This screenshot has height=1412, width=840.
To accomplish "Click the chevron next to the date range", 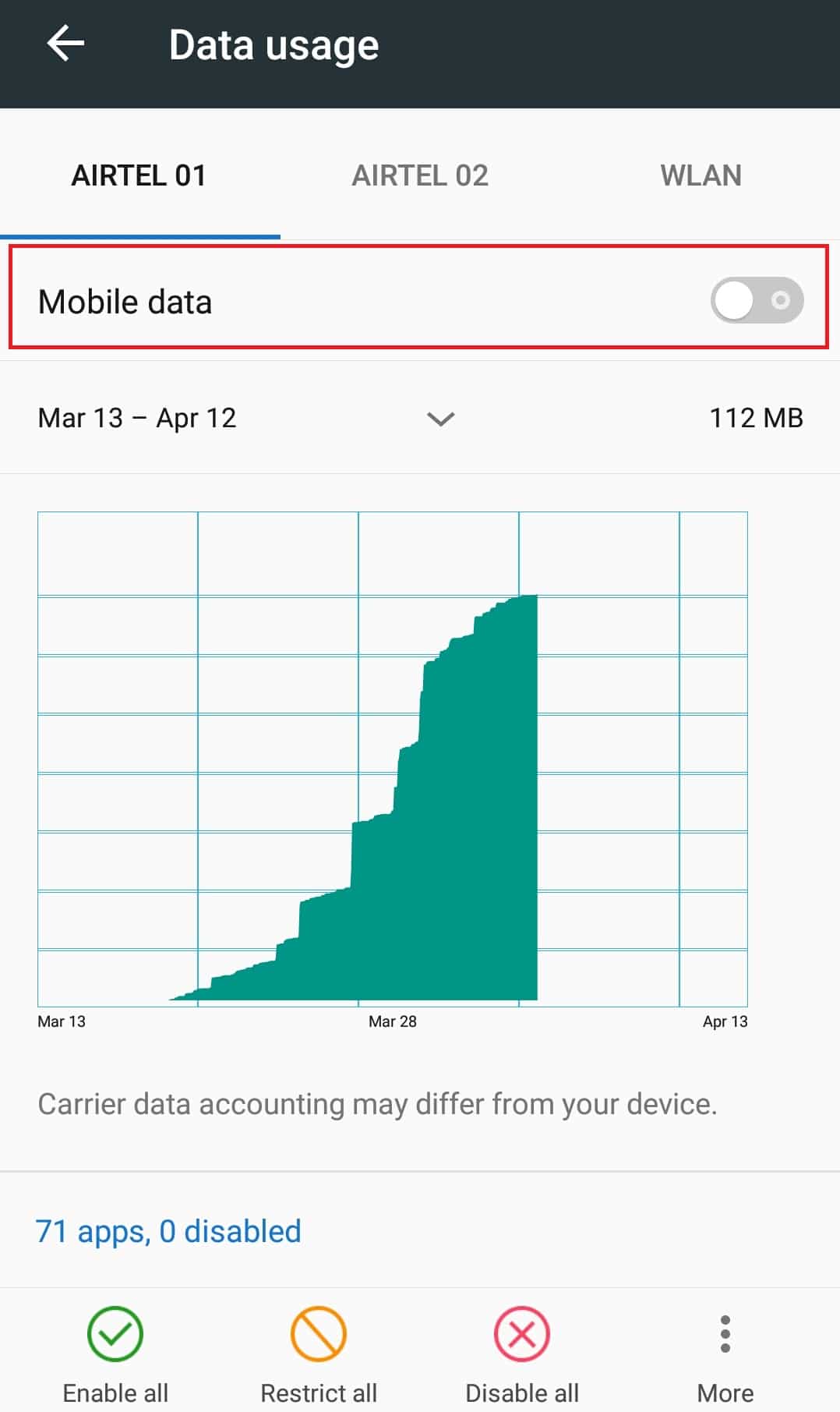I will tap(440, 419).
